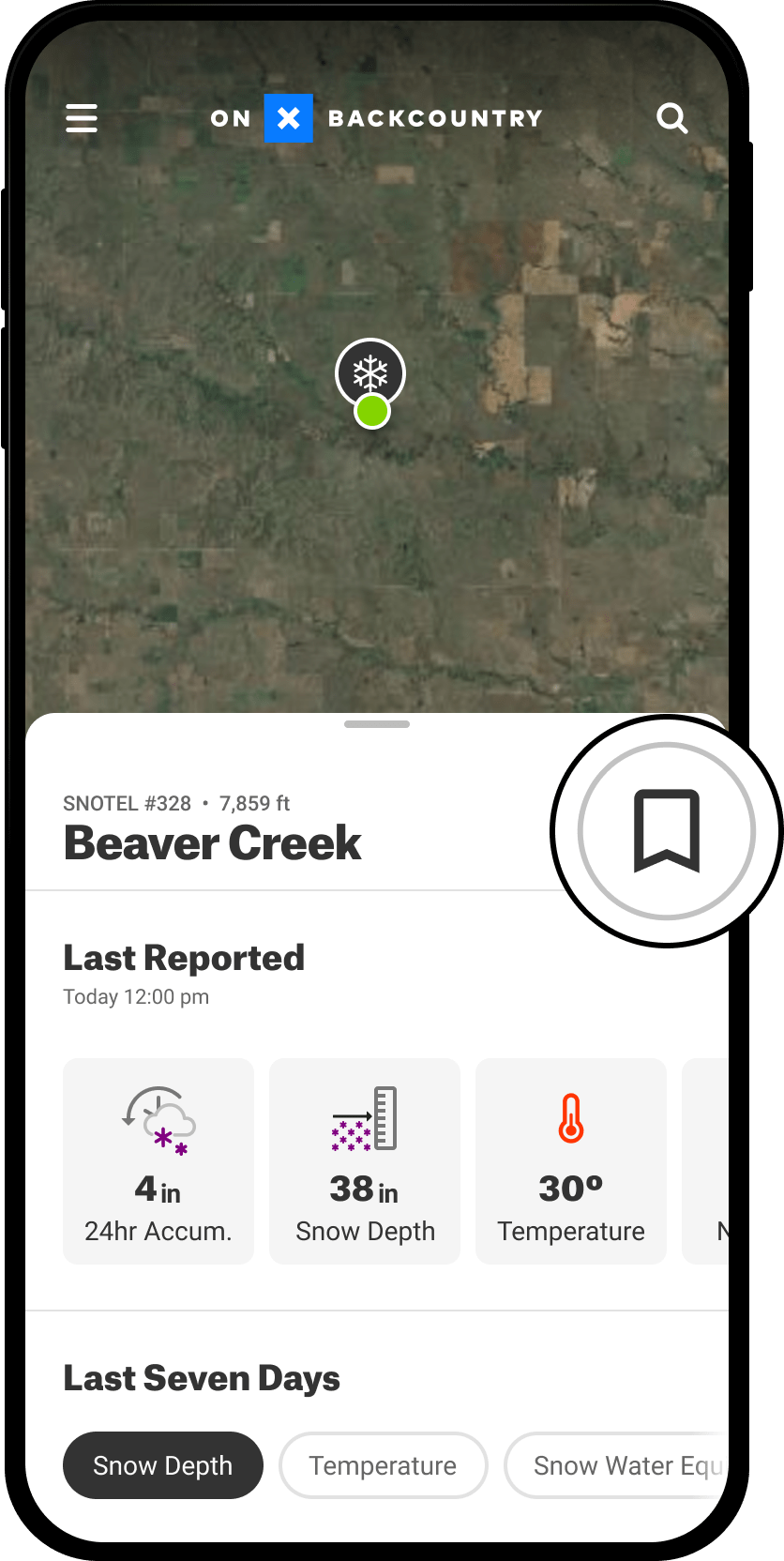The width and height of the screenshot is (784, 1561).
Task: Tap the bookmark icon to save Beaver Creek
Action: [666, 830]
